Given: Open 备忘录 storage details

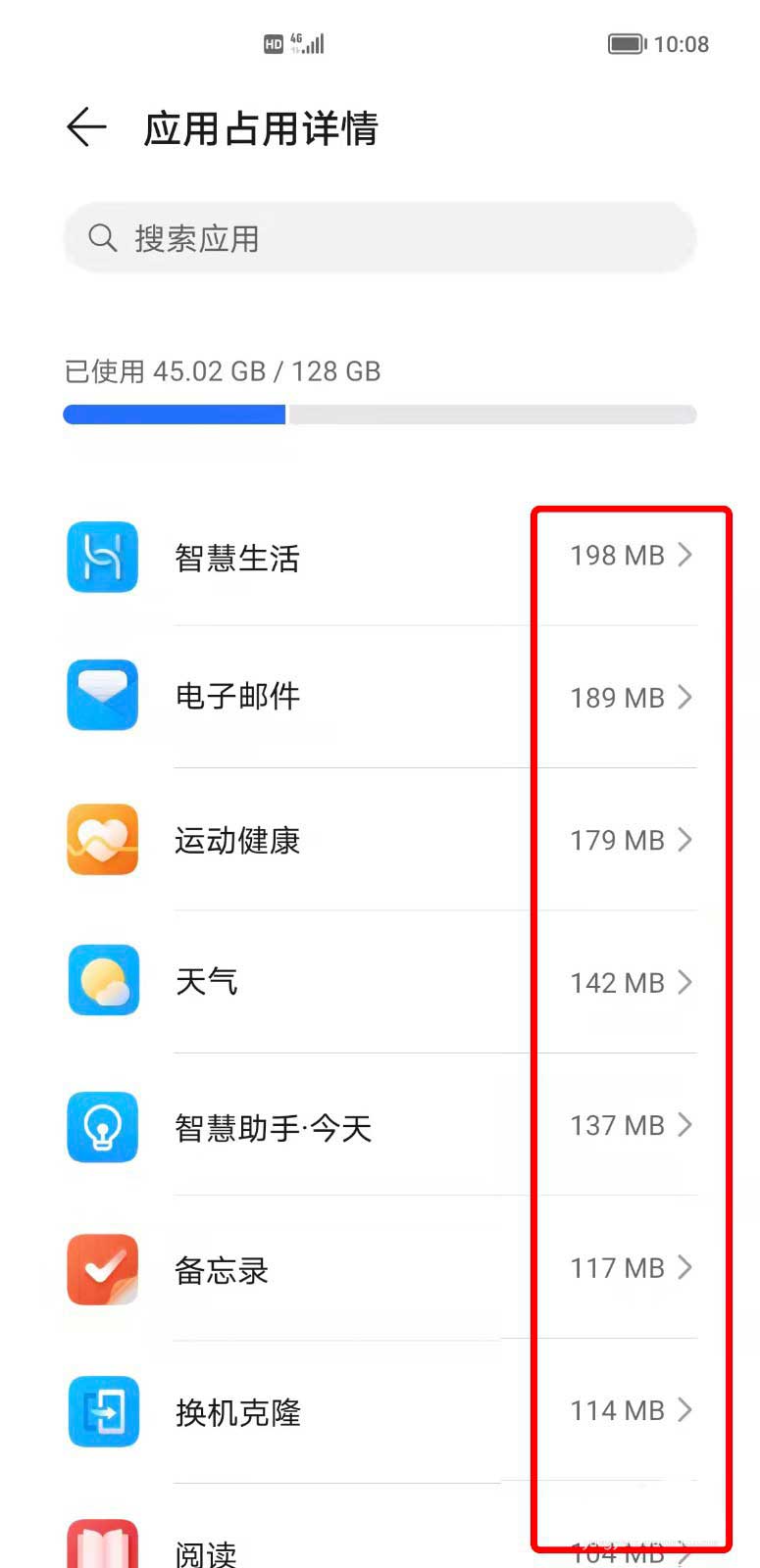Looking at the screenshot, I should pyautogui.click(x=380, y=1268).
